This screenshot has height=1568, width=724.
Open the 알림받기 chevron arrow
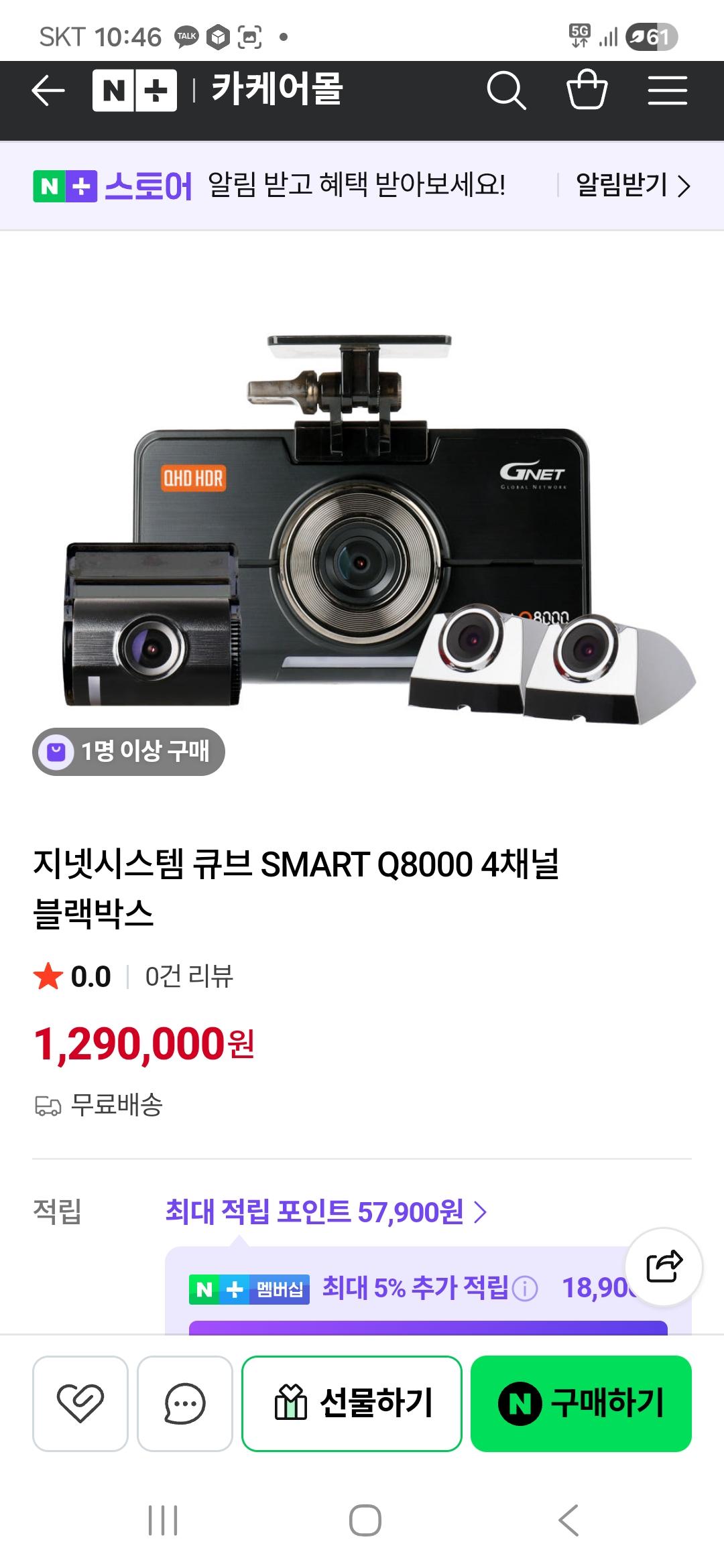684,188
